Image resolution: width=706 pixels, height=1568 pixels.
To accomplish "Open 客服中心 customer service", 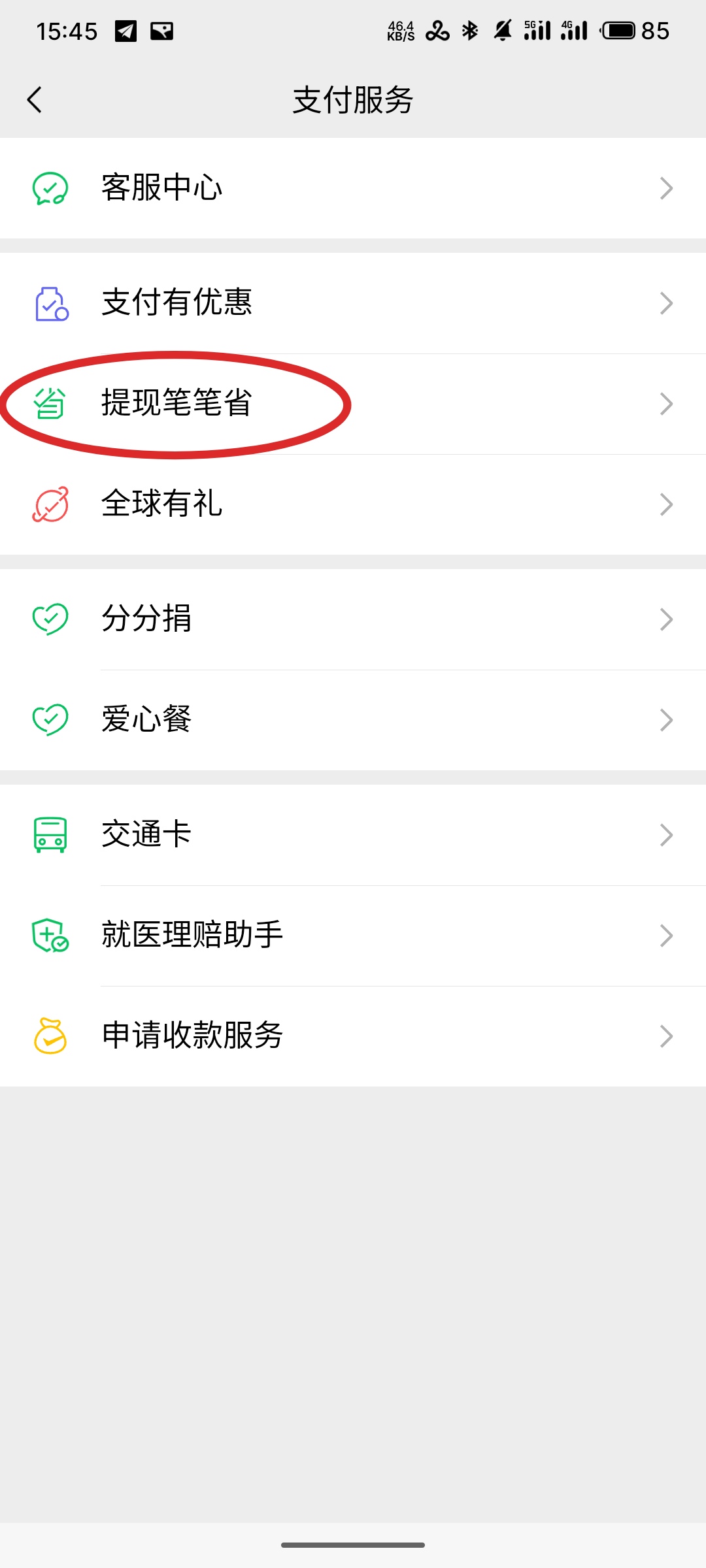I will tap(353, 188).
